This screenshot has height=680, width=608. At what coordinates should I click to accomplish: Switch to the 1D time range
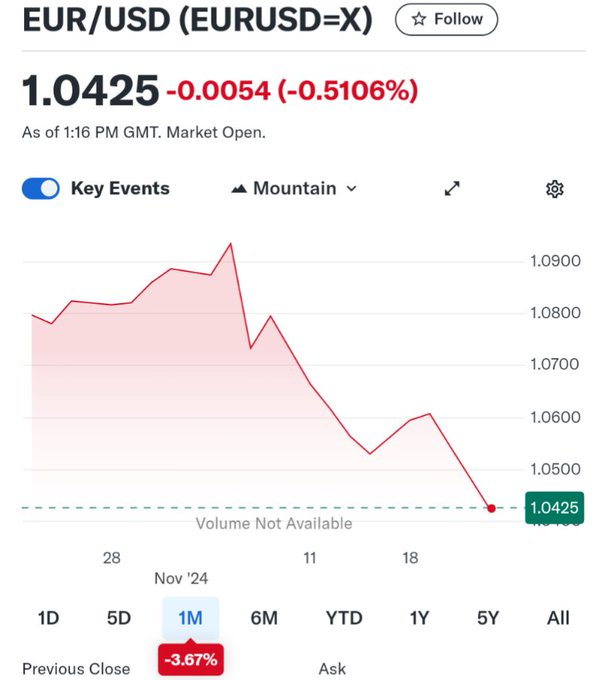48,618
